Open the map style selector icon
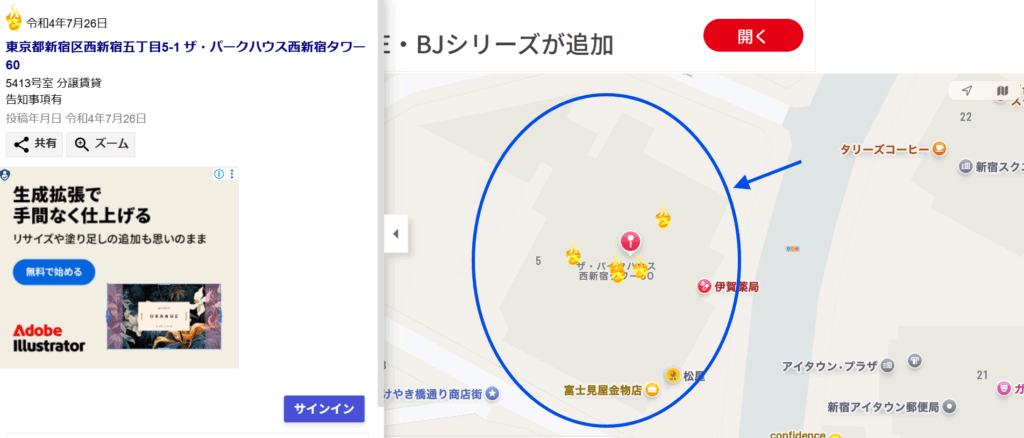This screenshot has width=1024, height=438. click(x=1002, y=91)
